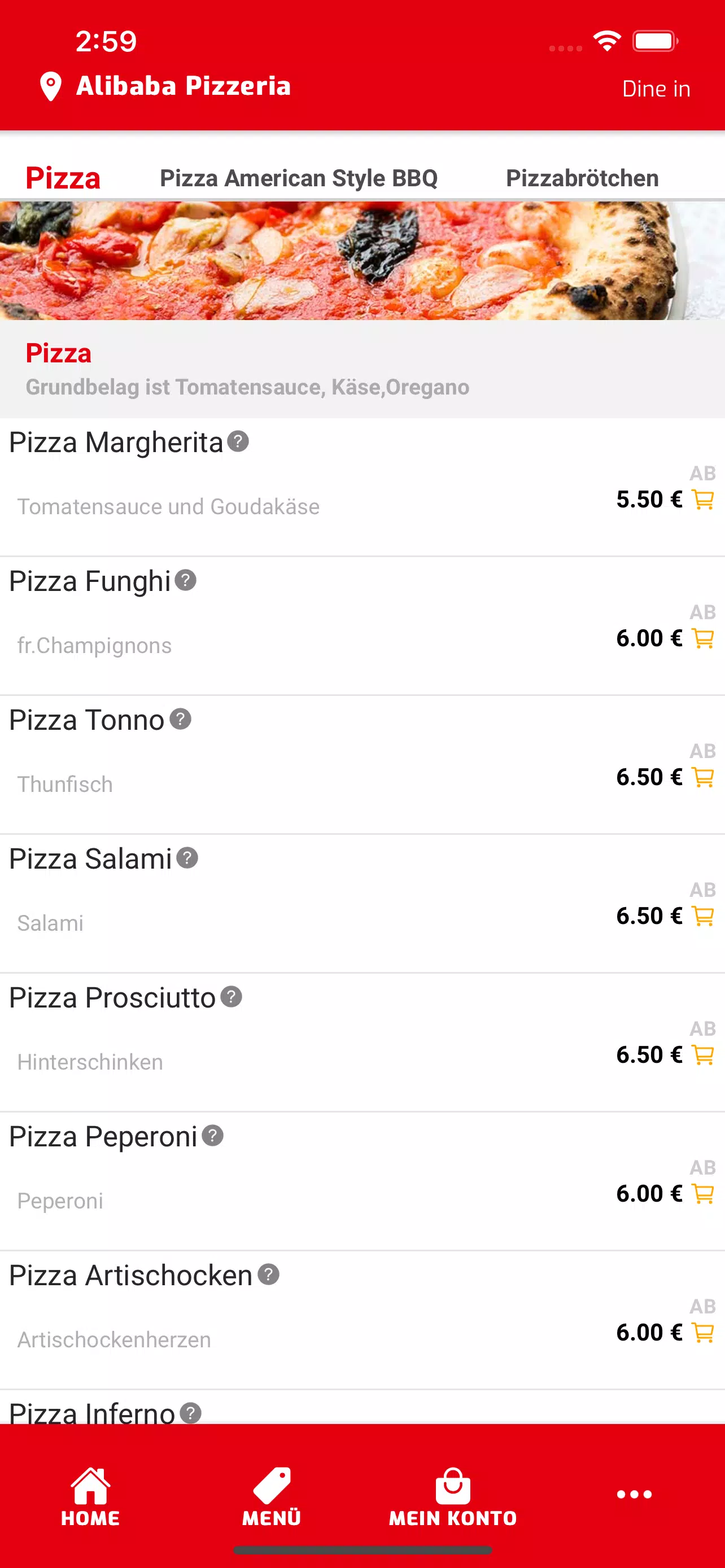Open the Menü tab
725x1568 pixels.
pos(272,1496)
